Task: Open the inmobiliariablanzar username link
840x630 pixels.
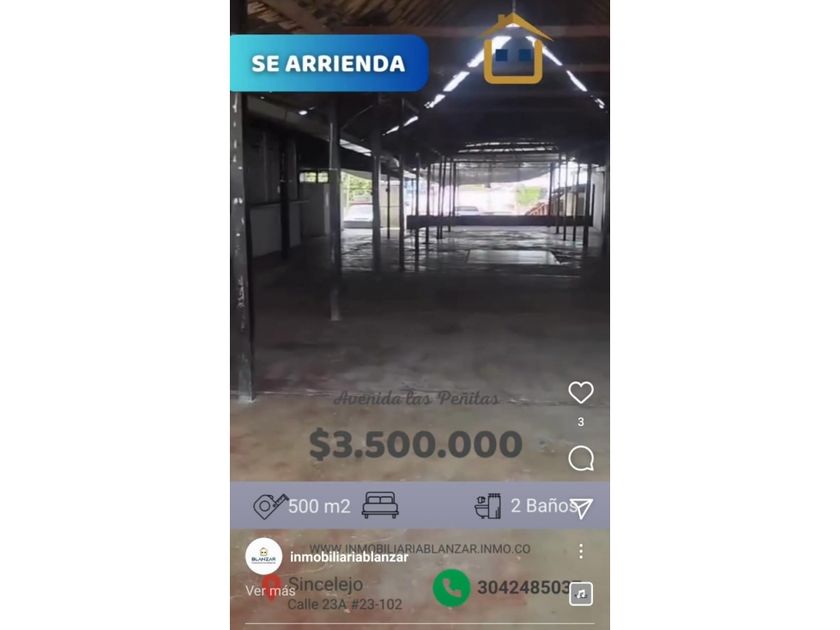Action: (349, 557)
